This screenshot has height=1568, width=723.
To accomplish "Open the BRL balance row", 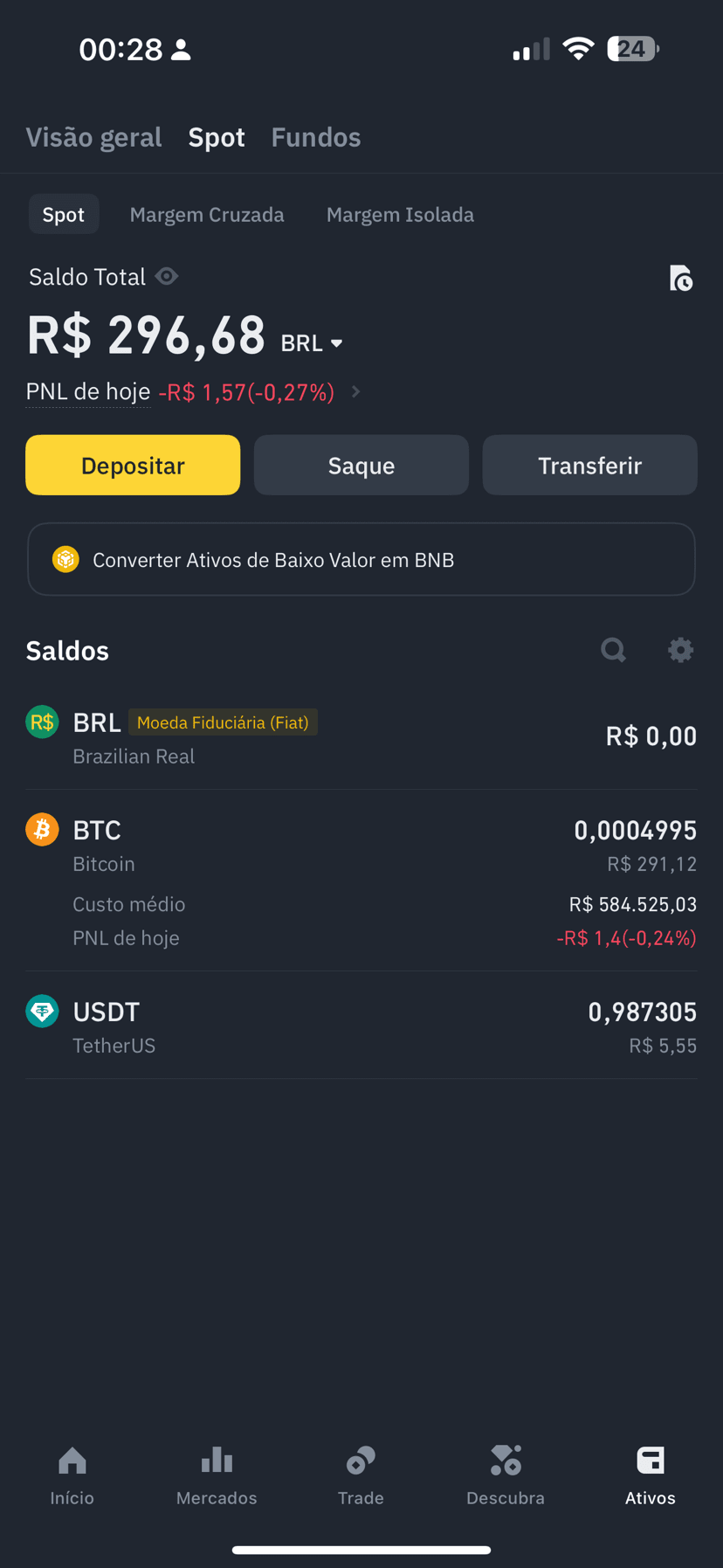I will pos(361,739).
